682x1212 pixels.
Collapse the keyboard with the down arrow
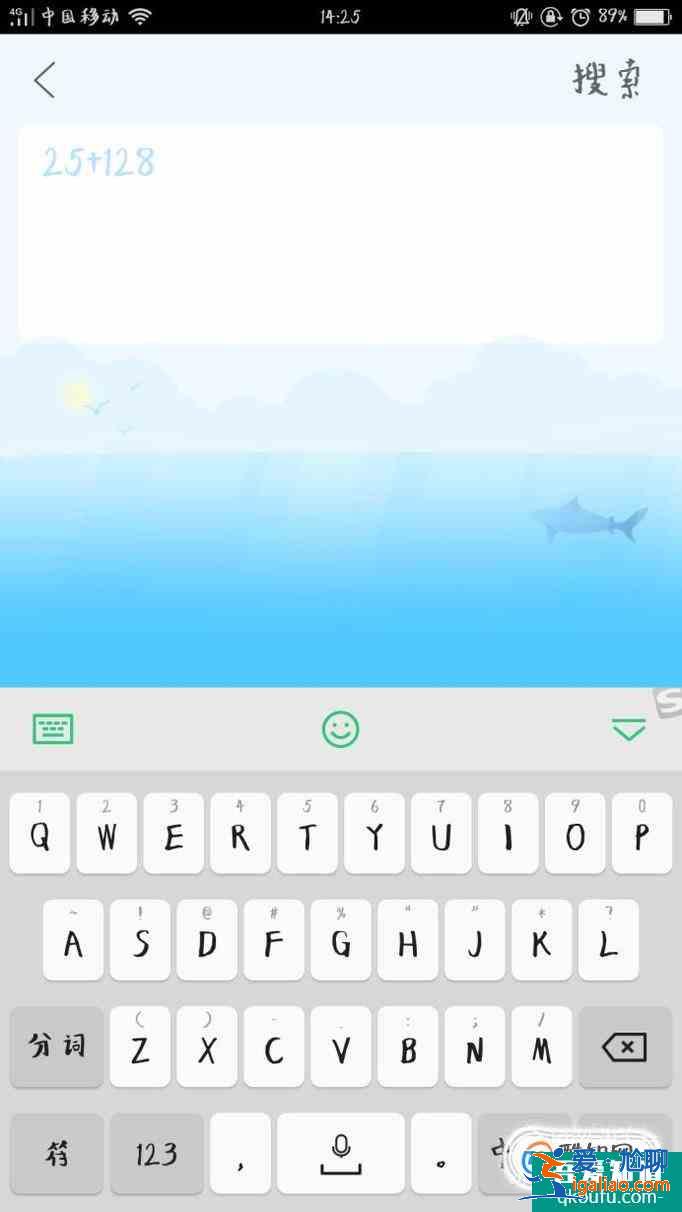(628, 730)
